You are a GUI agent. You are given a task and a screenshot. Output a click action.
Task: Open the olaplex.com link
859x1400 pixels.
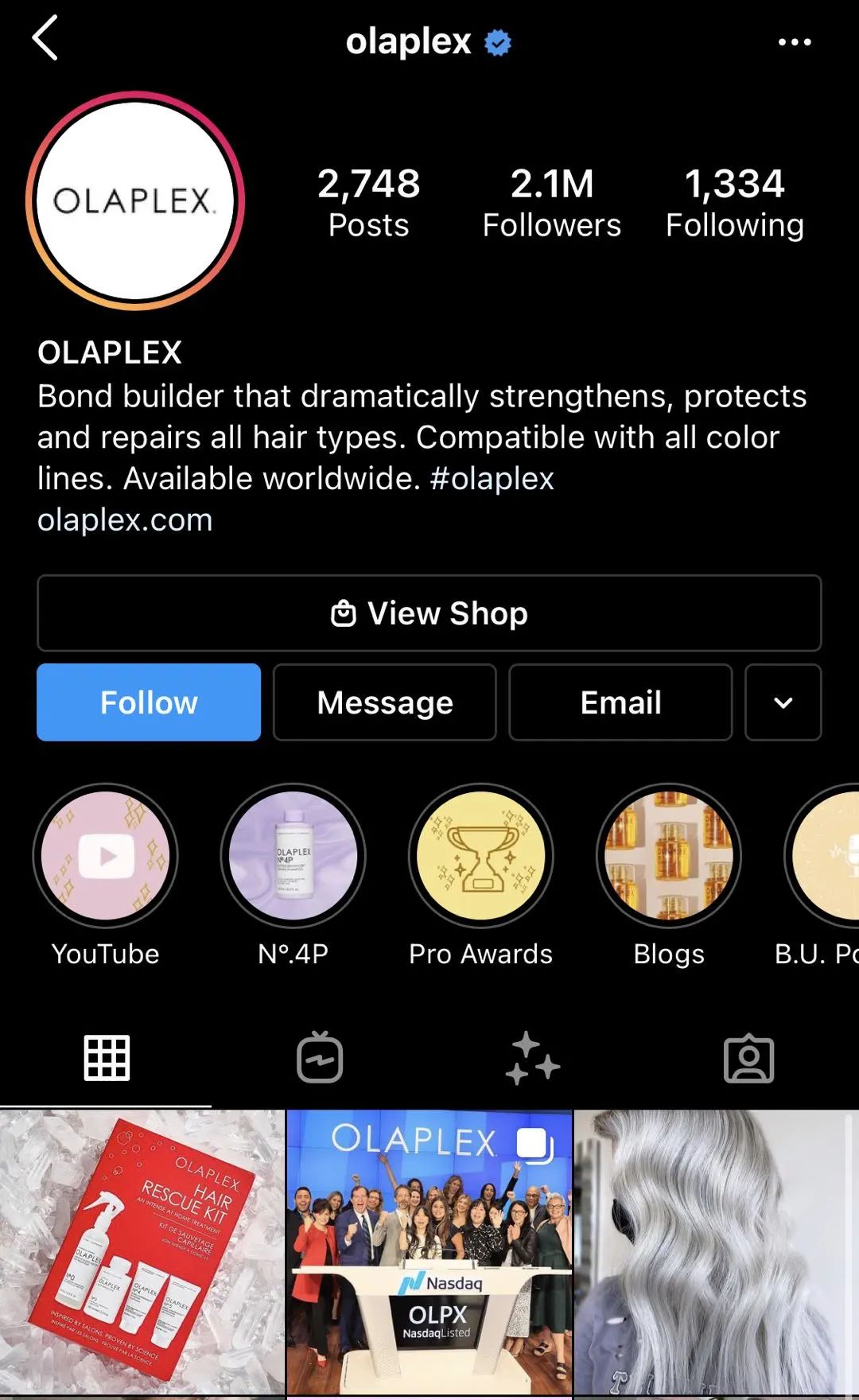click(x=125, y=520)
